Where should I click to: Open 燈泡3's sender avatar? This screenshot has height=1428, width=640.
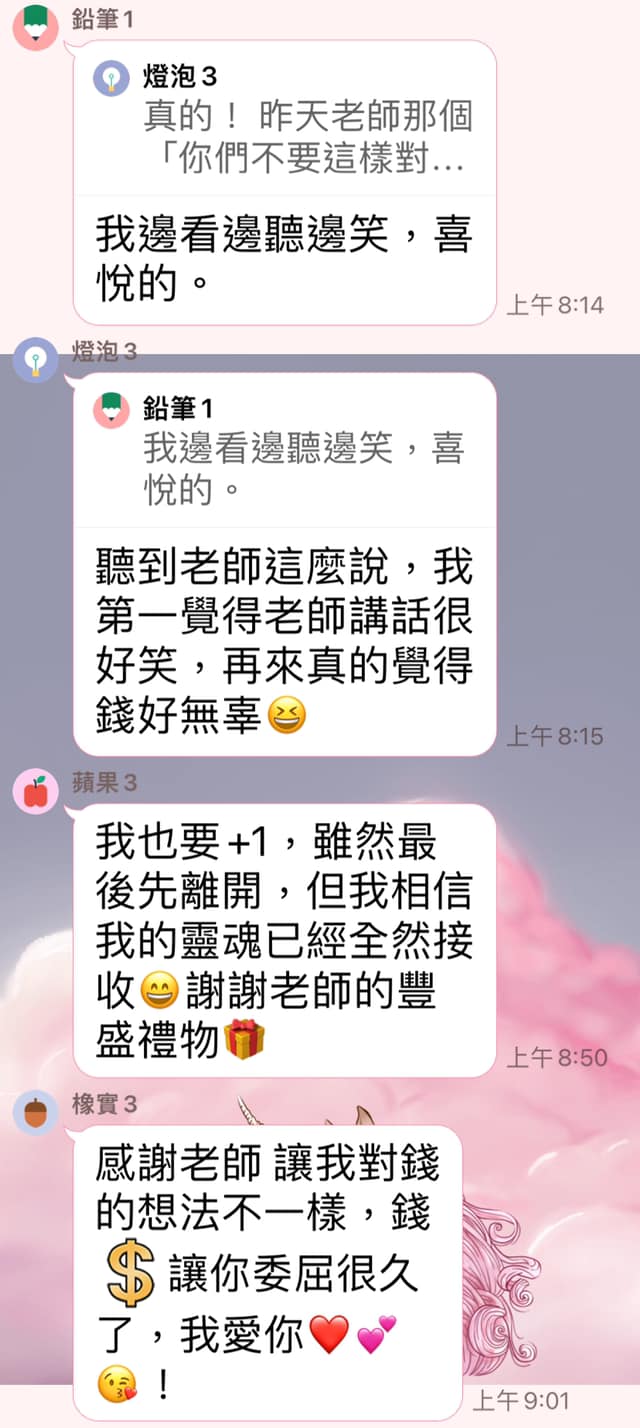click(x=35, y=359)
